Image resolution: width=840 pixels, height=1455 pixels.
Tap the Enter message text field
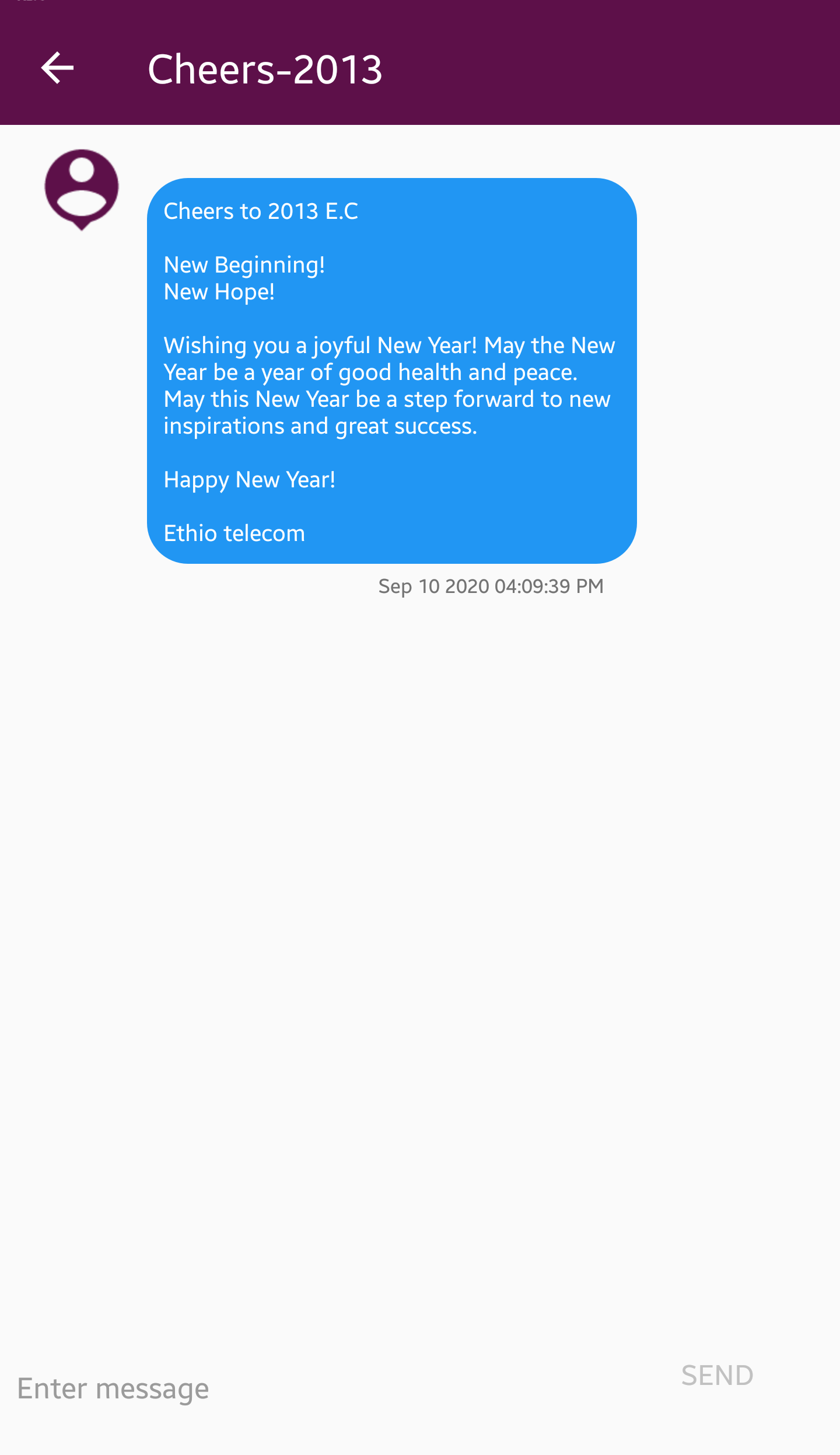point(327,1388)
